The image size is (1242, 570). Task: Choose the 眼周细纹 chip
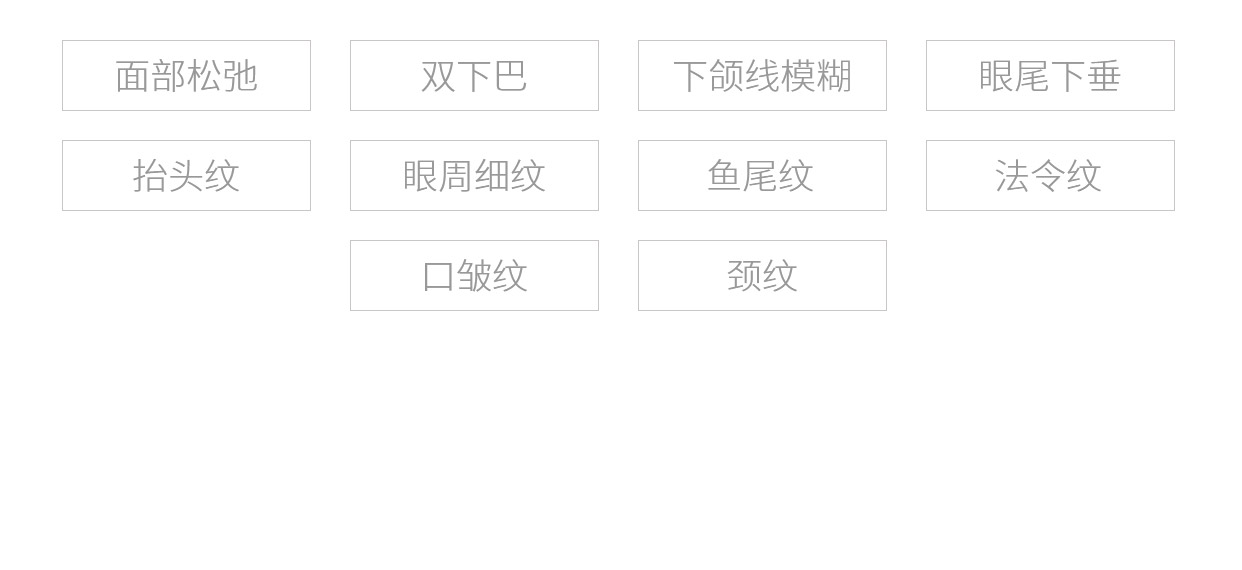tap(474, 176)
